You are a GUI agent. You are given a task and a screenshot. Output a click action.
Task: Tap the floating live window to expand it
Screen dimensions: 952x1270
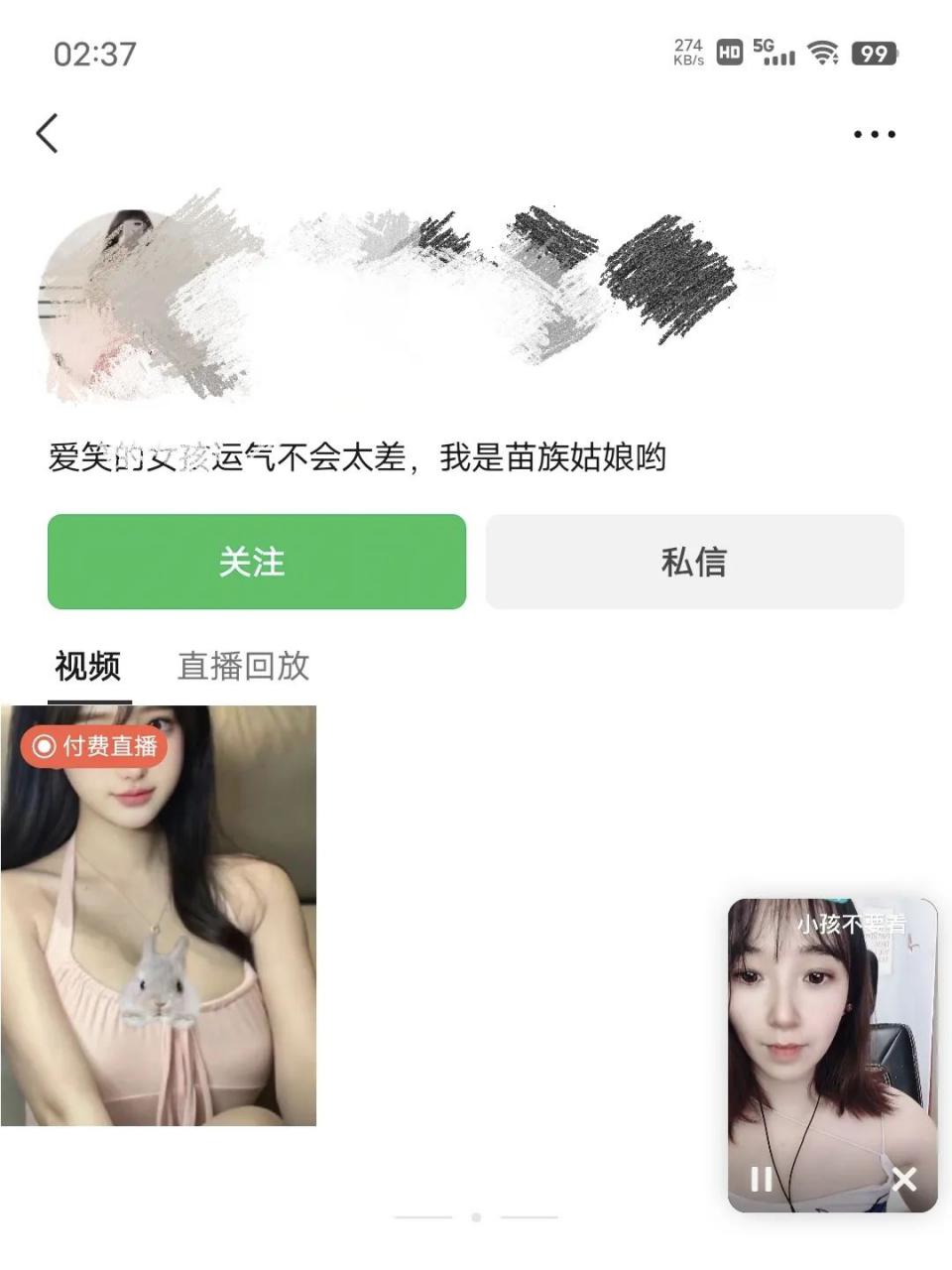[831, 1042]
